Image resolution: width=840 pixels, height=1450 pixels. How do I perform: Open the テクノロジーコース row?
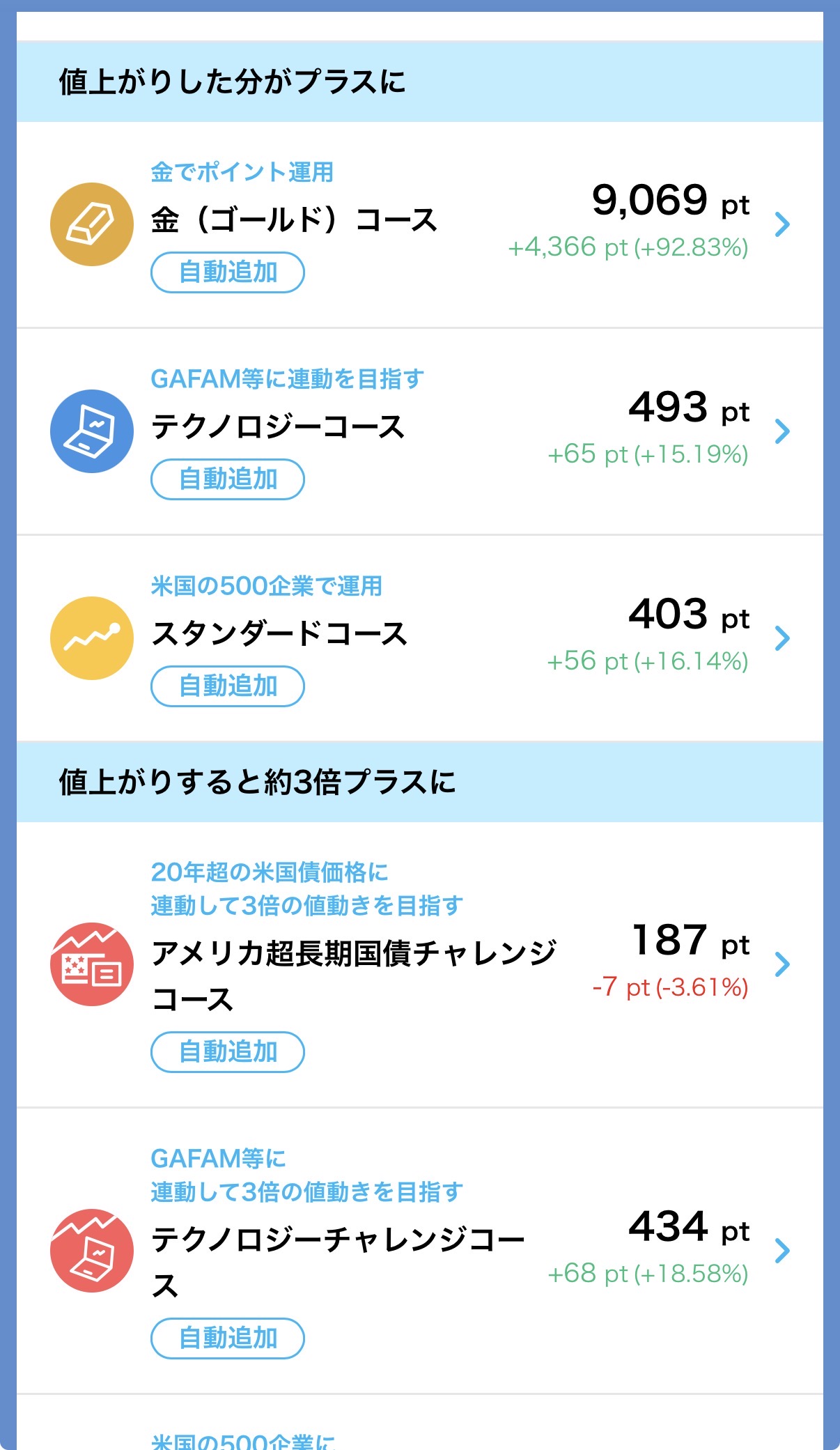782,431
